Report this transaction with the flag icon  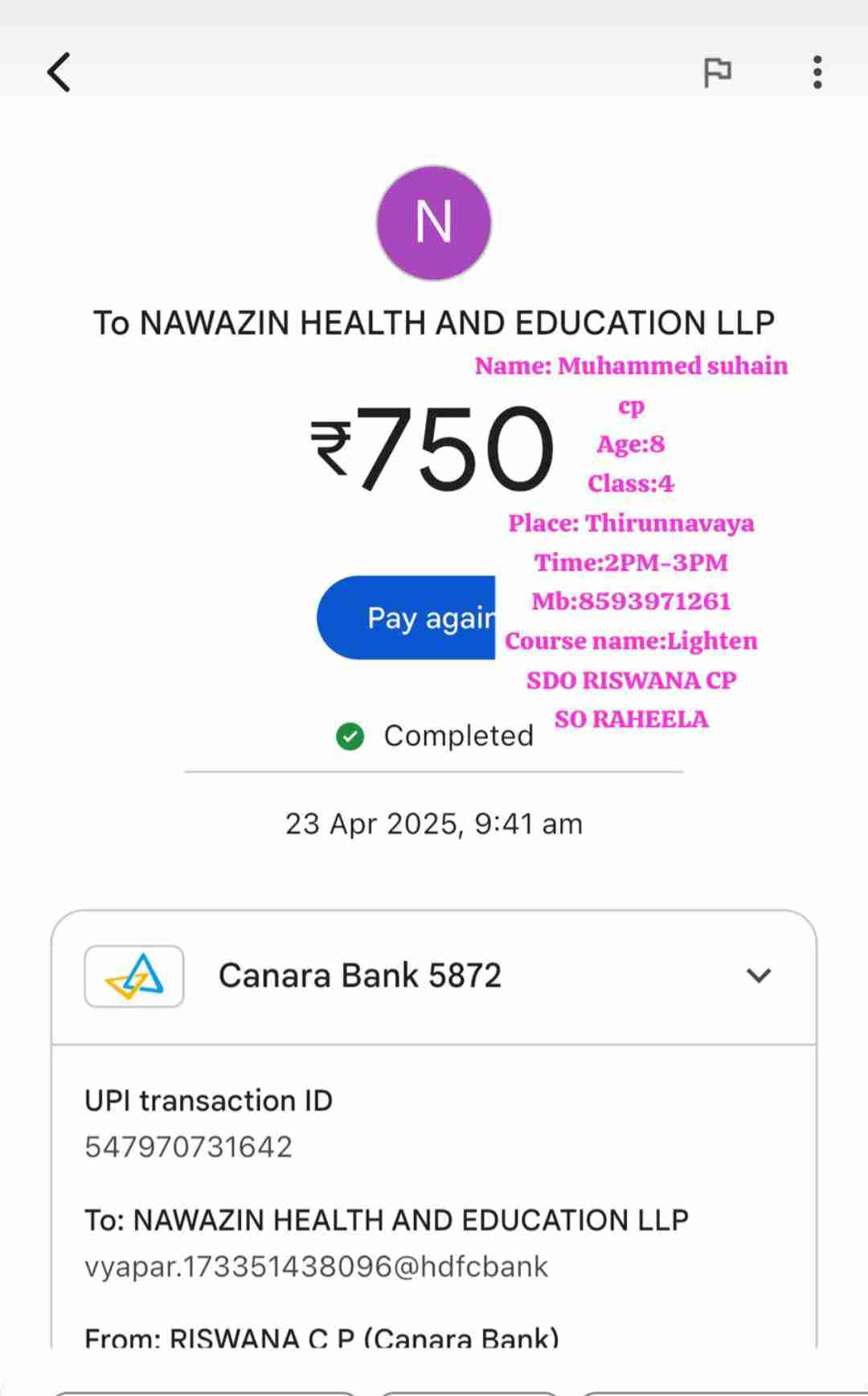(717, 72)
